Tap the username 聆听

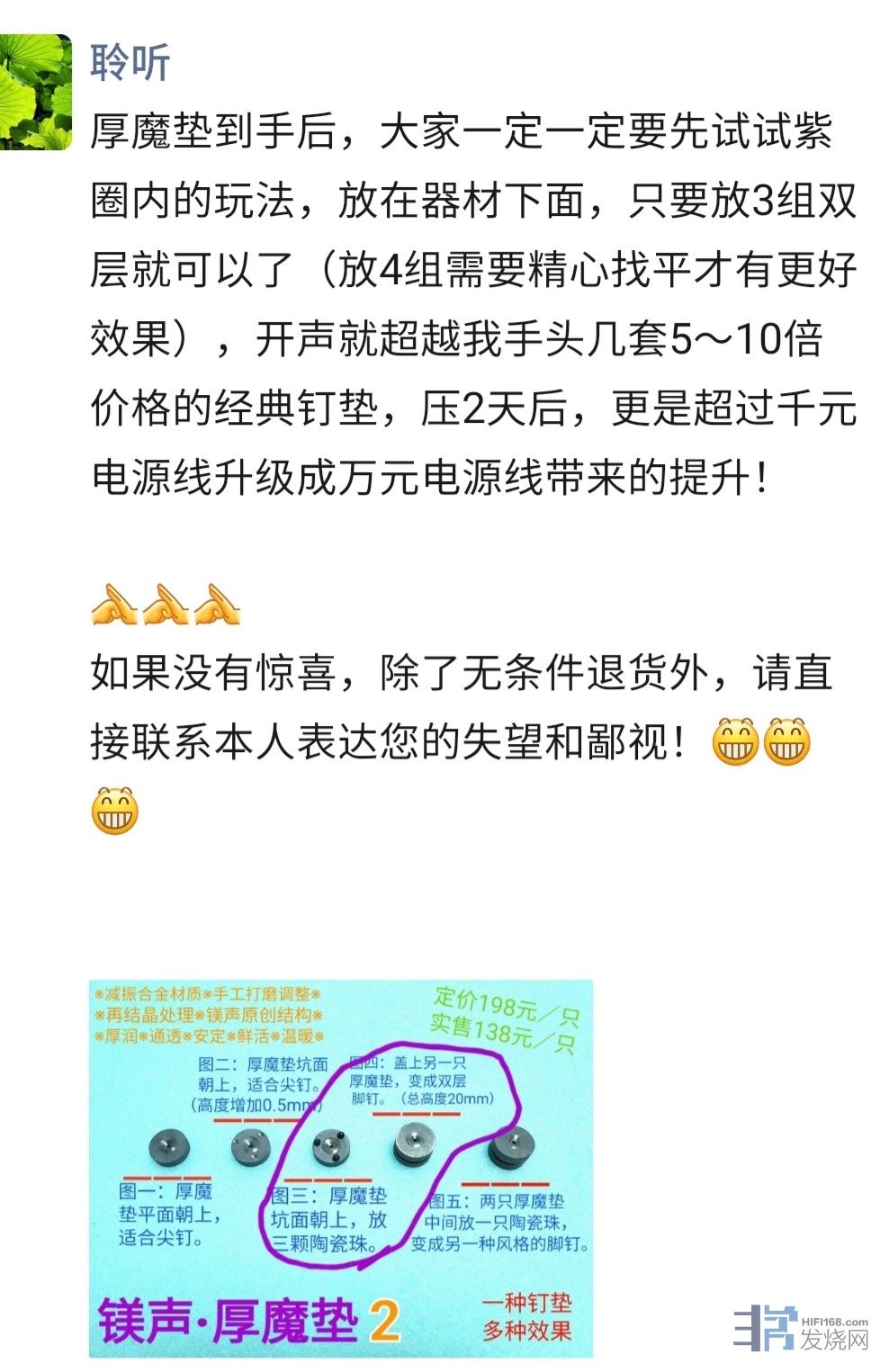click(x=130, y=63)
